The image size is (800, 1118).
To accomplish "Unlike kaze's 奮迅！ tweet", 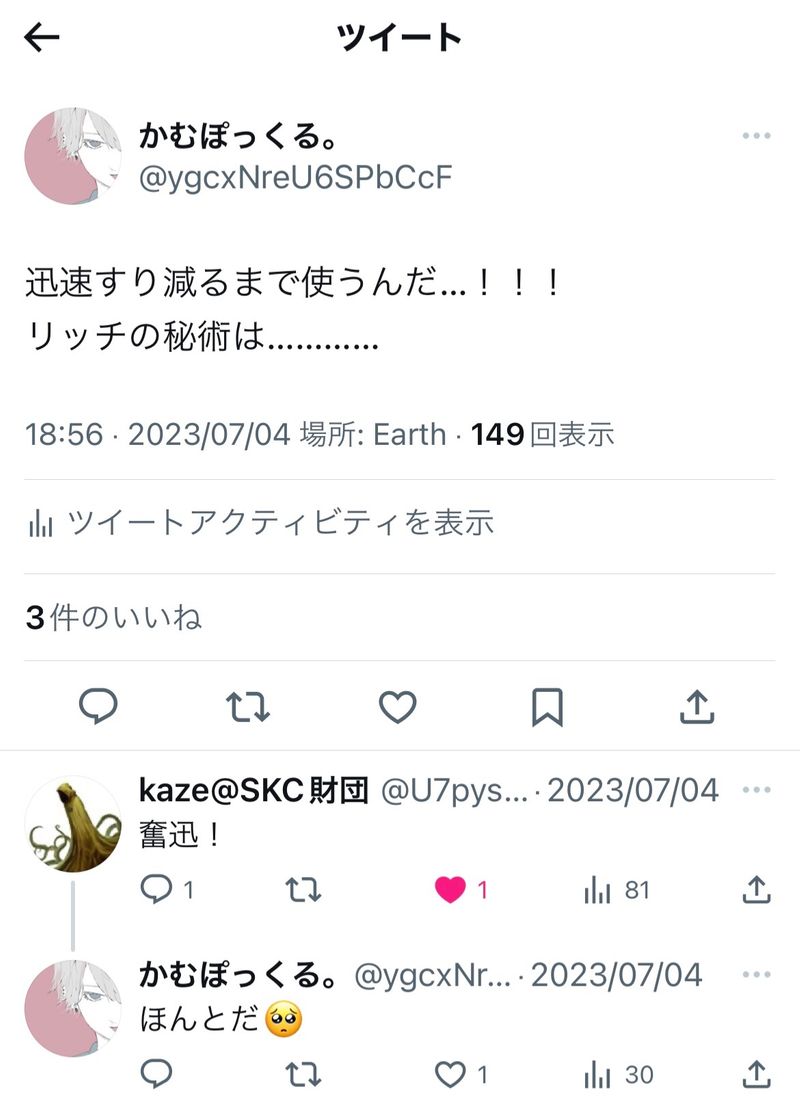I will tap(451, 889).
